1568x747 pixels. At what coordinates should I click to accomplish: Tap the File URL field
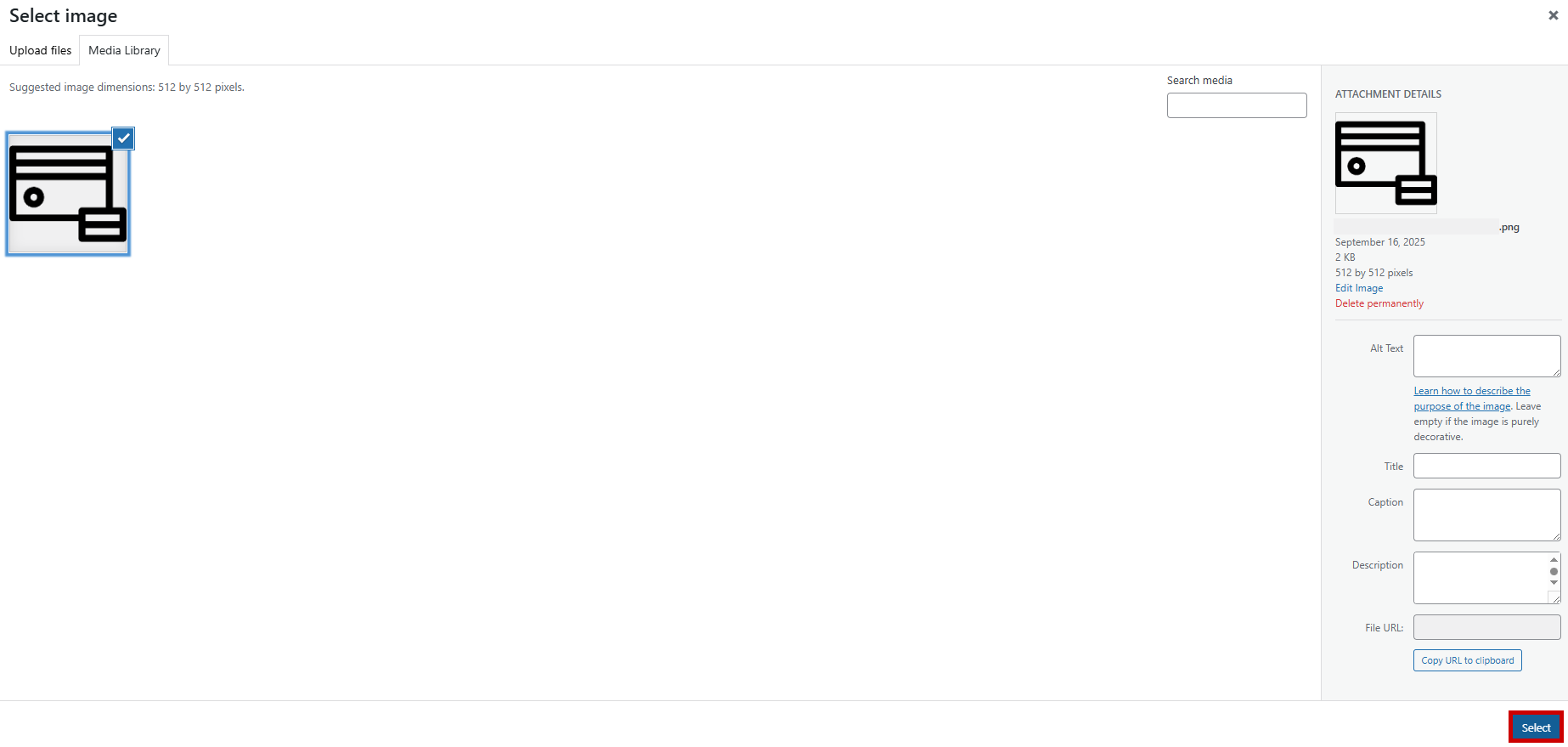[1486, 627]
